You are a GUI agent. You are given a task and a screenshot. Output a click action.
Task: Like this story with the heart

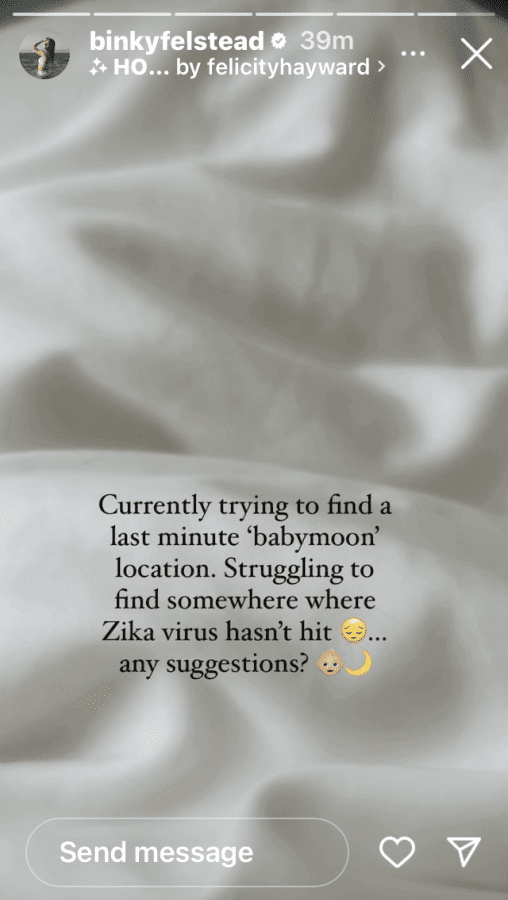(x=397, y=852)
